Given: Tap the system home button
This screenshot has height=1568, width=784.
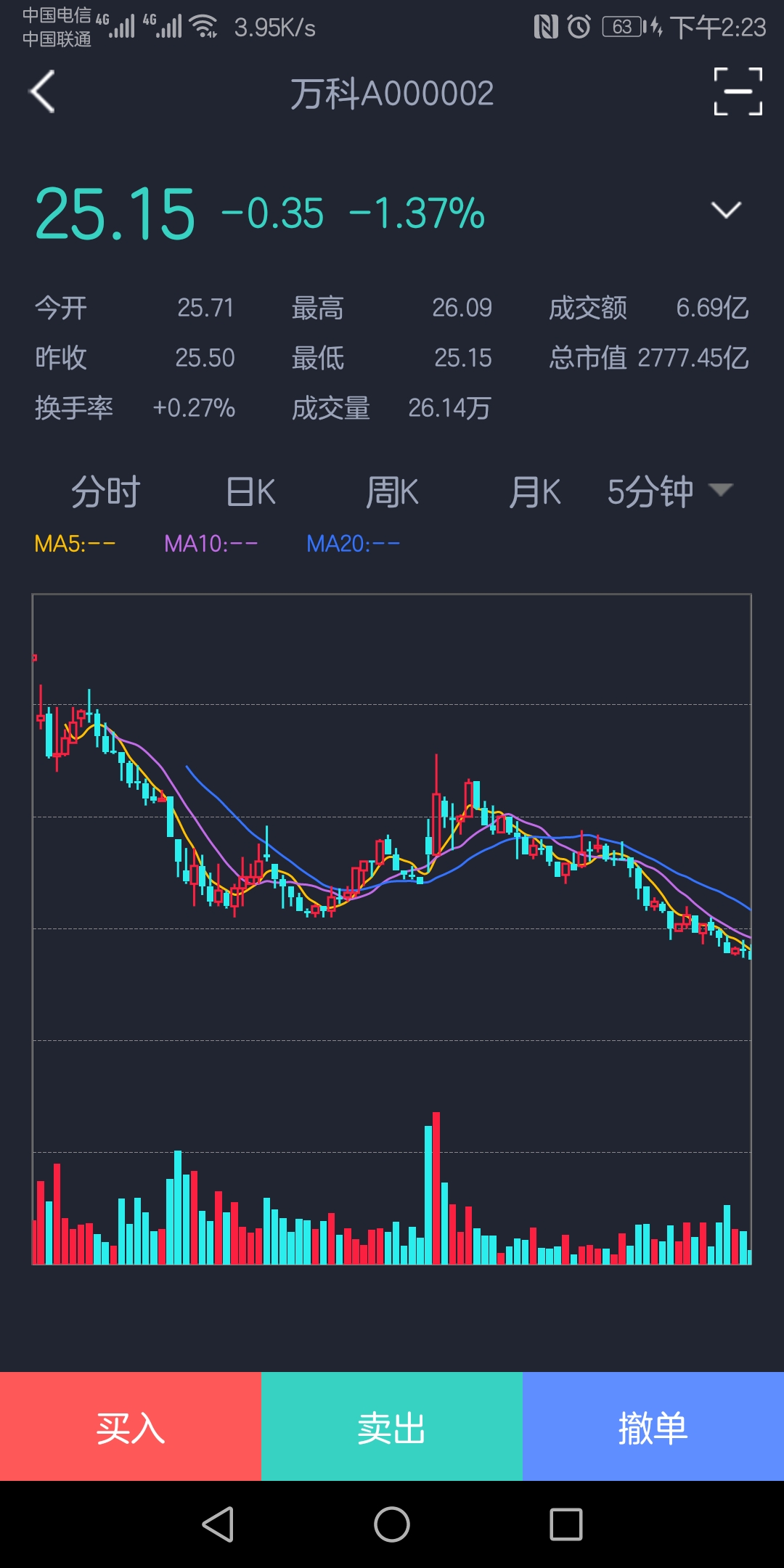Looking at the screenshot, I should [392, 1524].
